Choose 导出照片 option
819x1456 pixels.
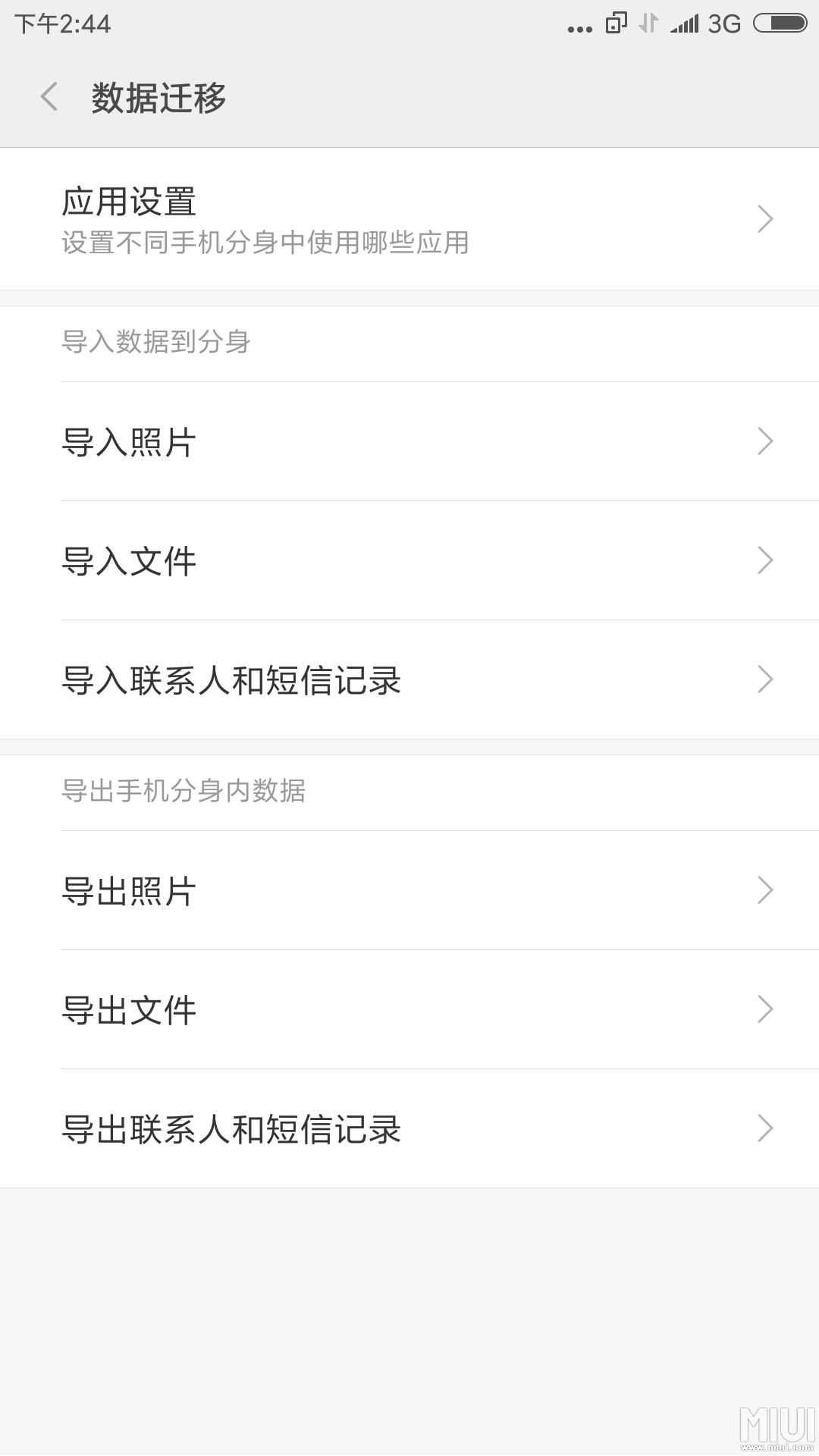409,890
